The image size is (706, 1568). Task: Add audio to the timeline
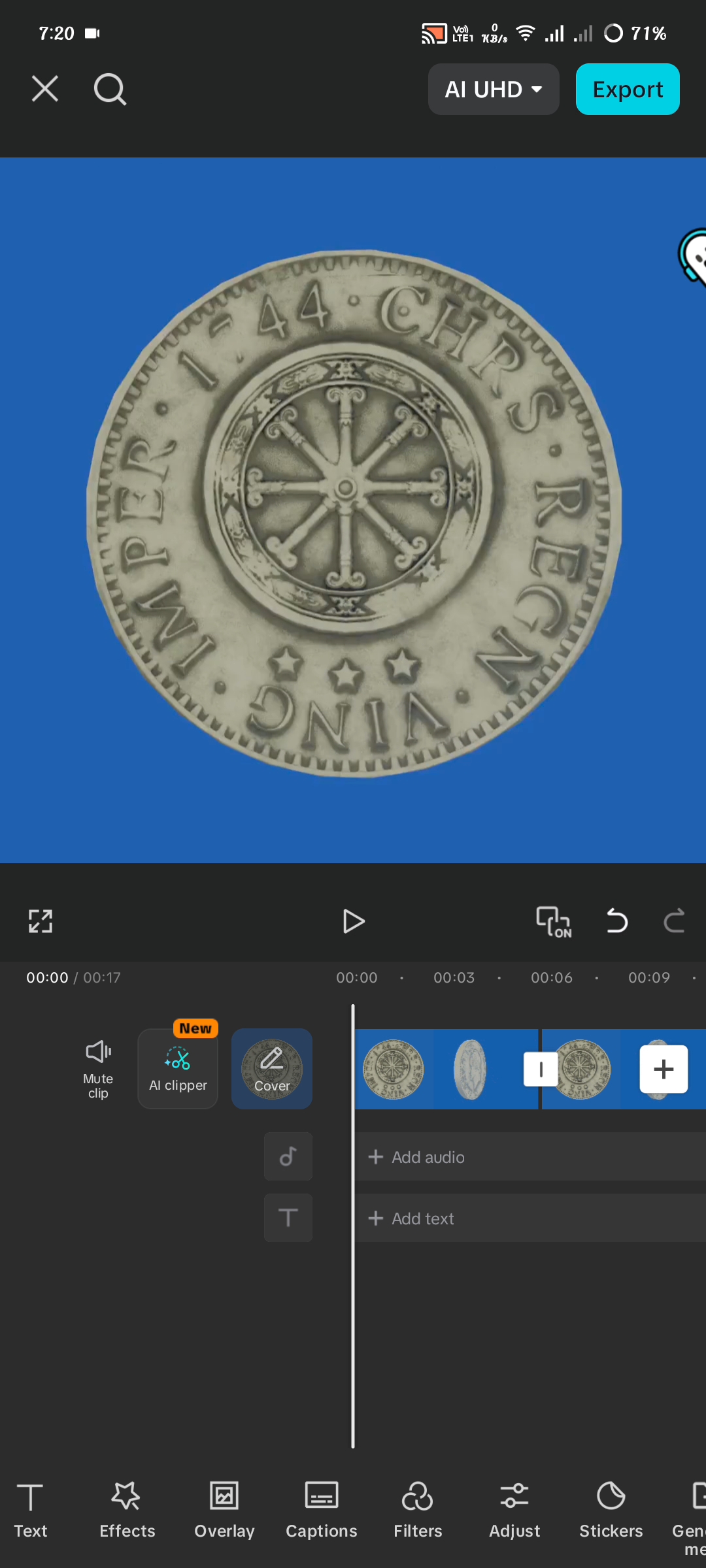coord(530,1156)
